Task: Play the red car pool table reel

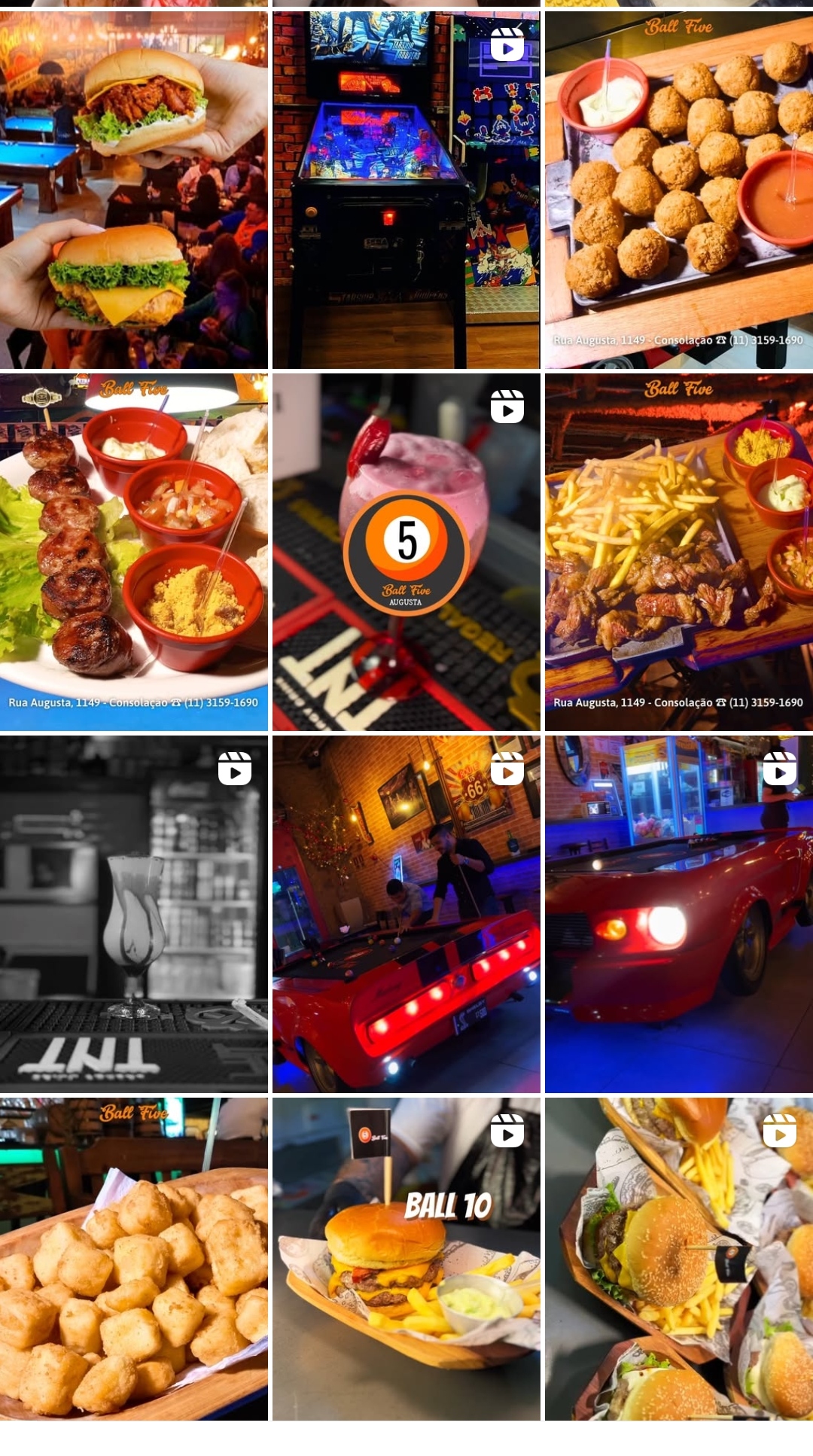Action: [x=406, y=914]
